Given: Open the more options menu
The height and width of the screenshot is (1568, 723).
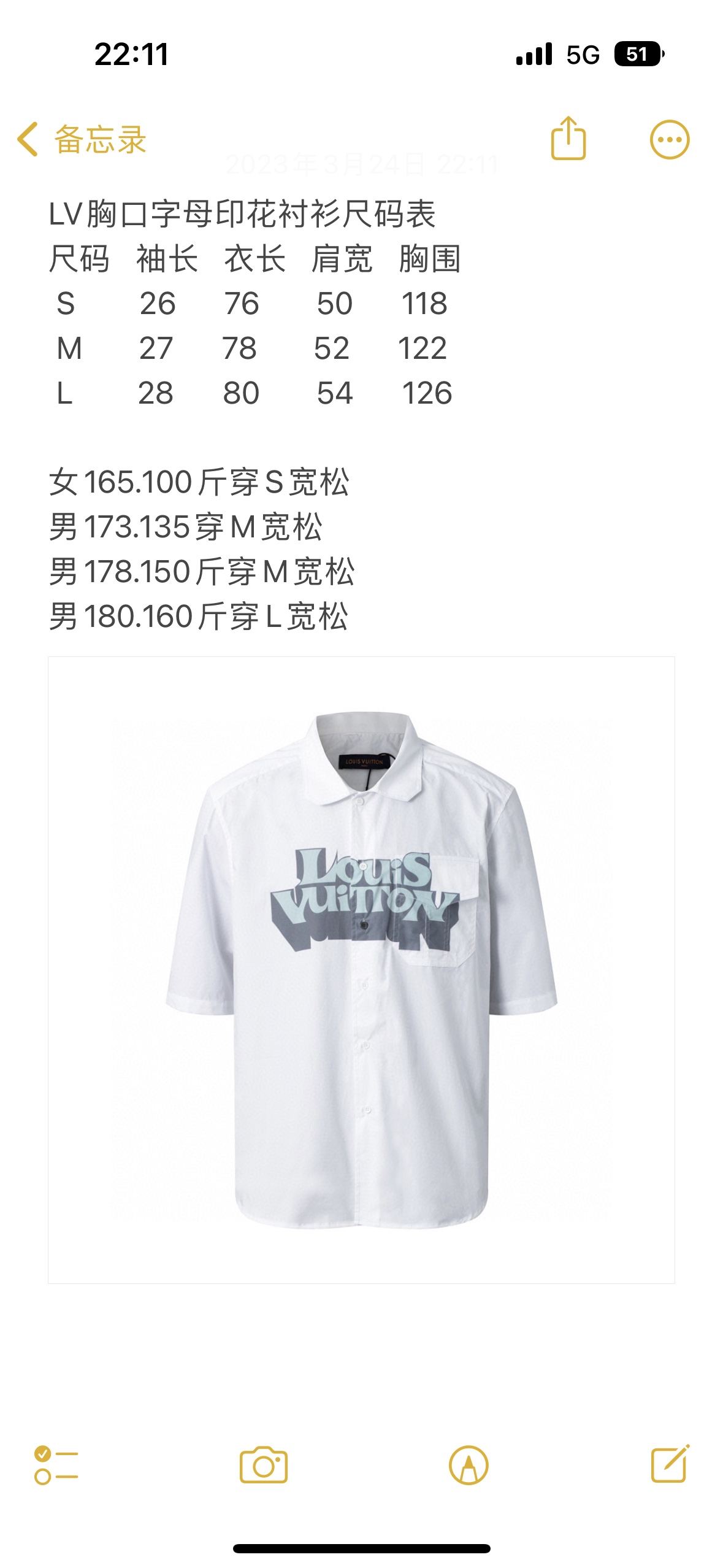Looking at the screenshot, I should pyautogui.click(x=669, y=140).
